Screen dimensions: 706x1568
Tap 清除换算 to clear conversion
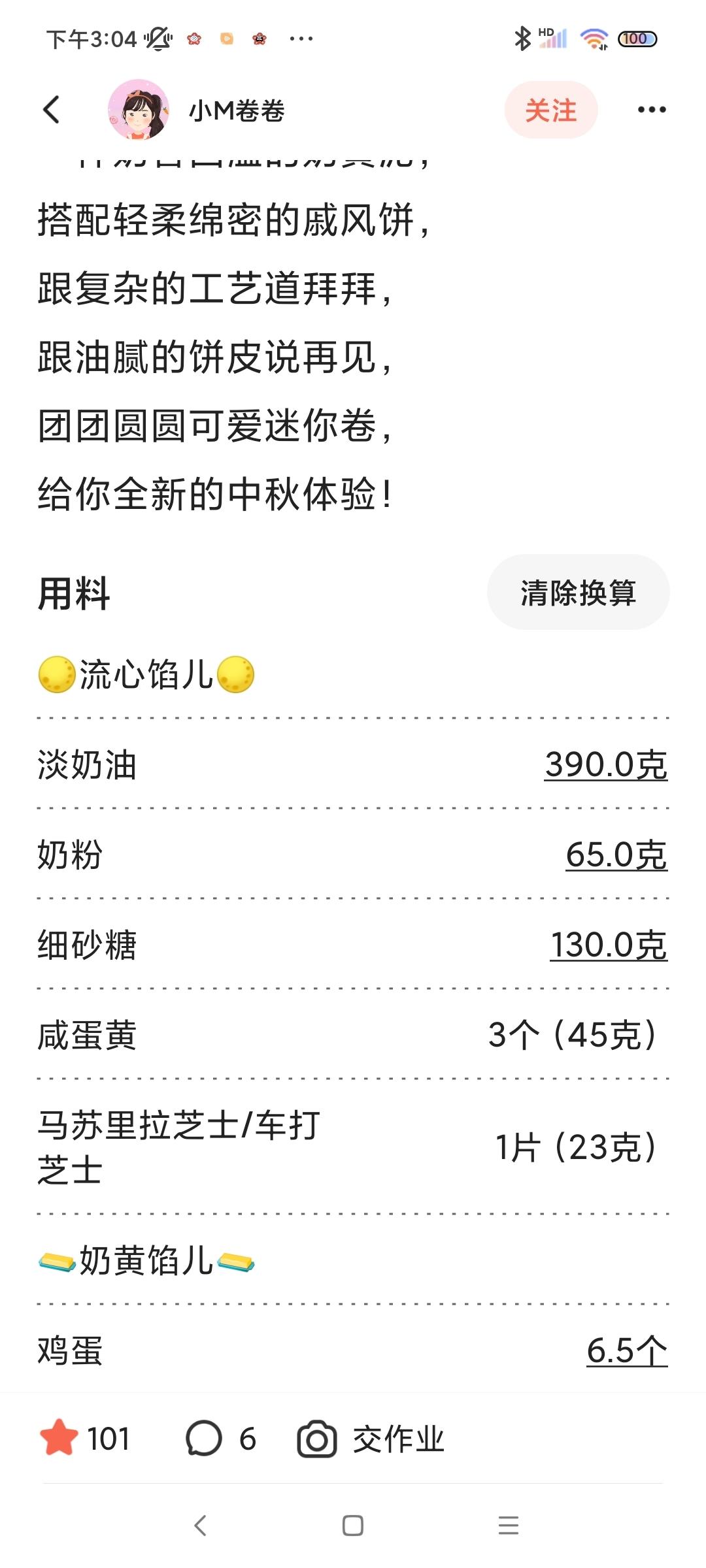[x=578, y=592]
